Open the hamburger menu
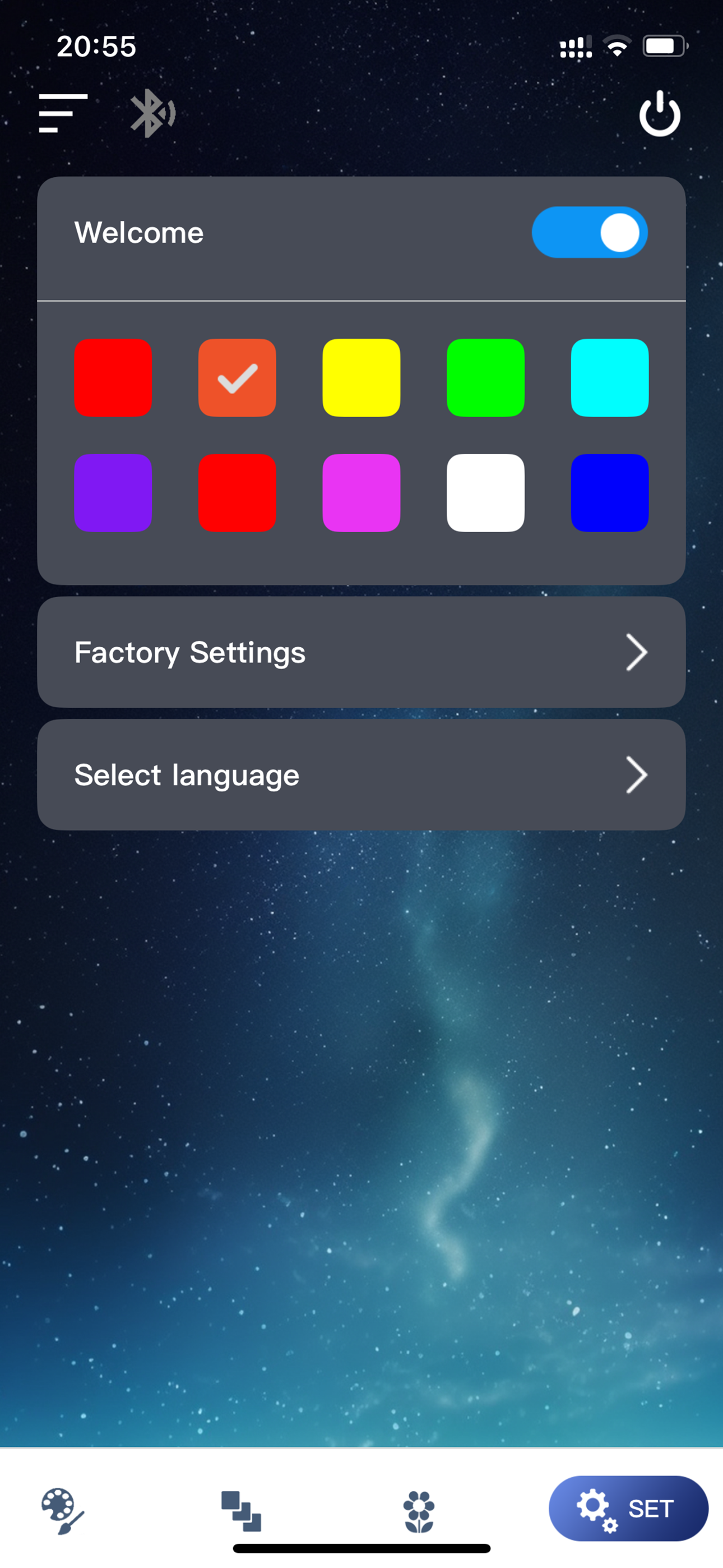Image resolution: width=723 pixels, height=1568 pixels. (x=63, y=113)
